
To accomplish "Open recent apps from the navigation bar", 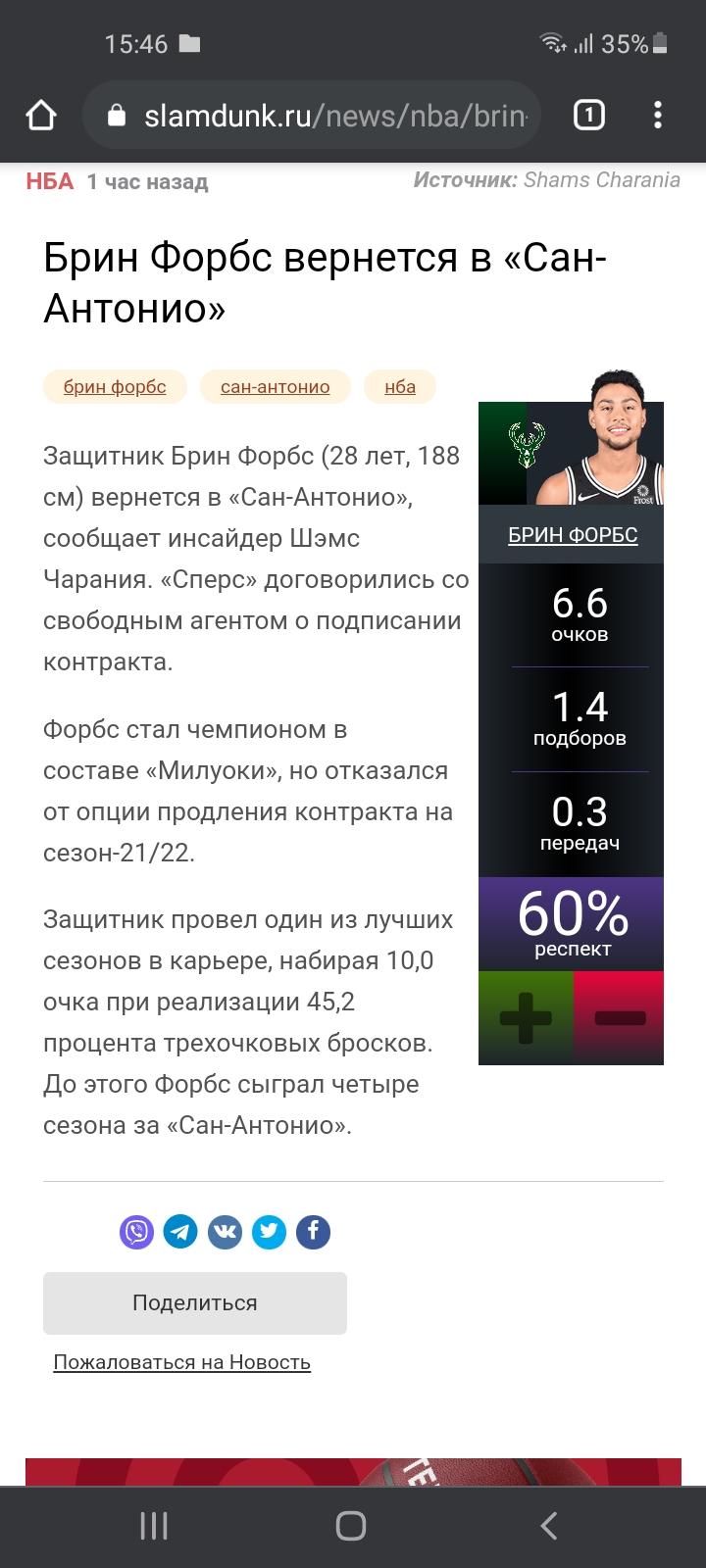I will [154, 1526].
